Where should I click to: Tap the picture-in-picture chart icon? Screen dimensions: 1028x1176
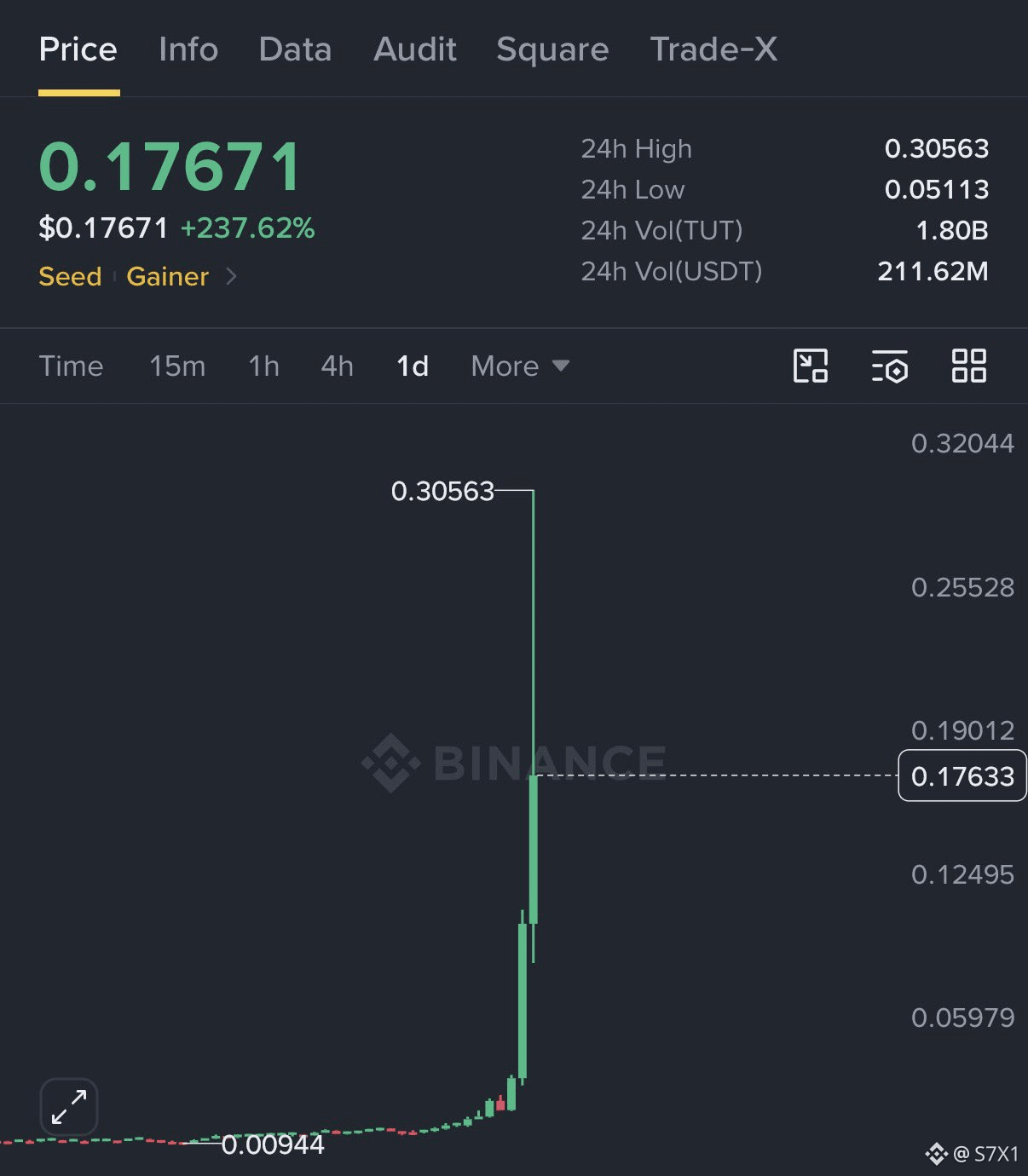(811, 366)
